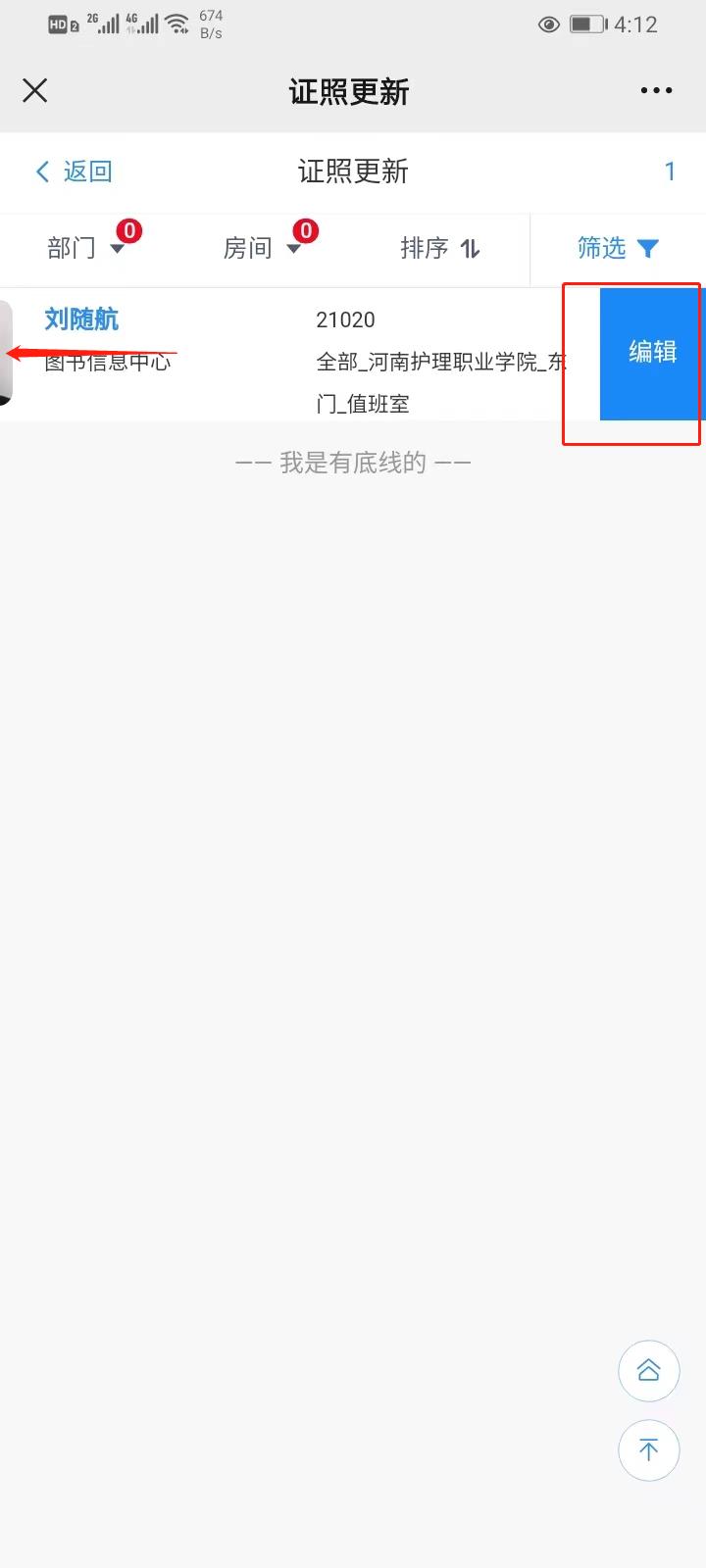Tap 编辑 to edit 刘随航's record
706x1568 pixels.
pyautogui.click(x=653, y=352)
